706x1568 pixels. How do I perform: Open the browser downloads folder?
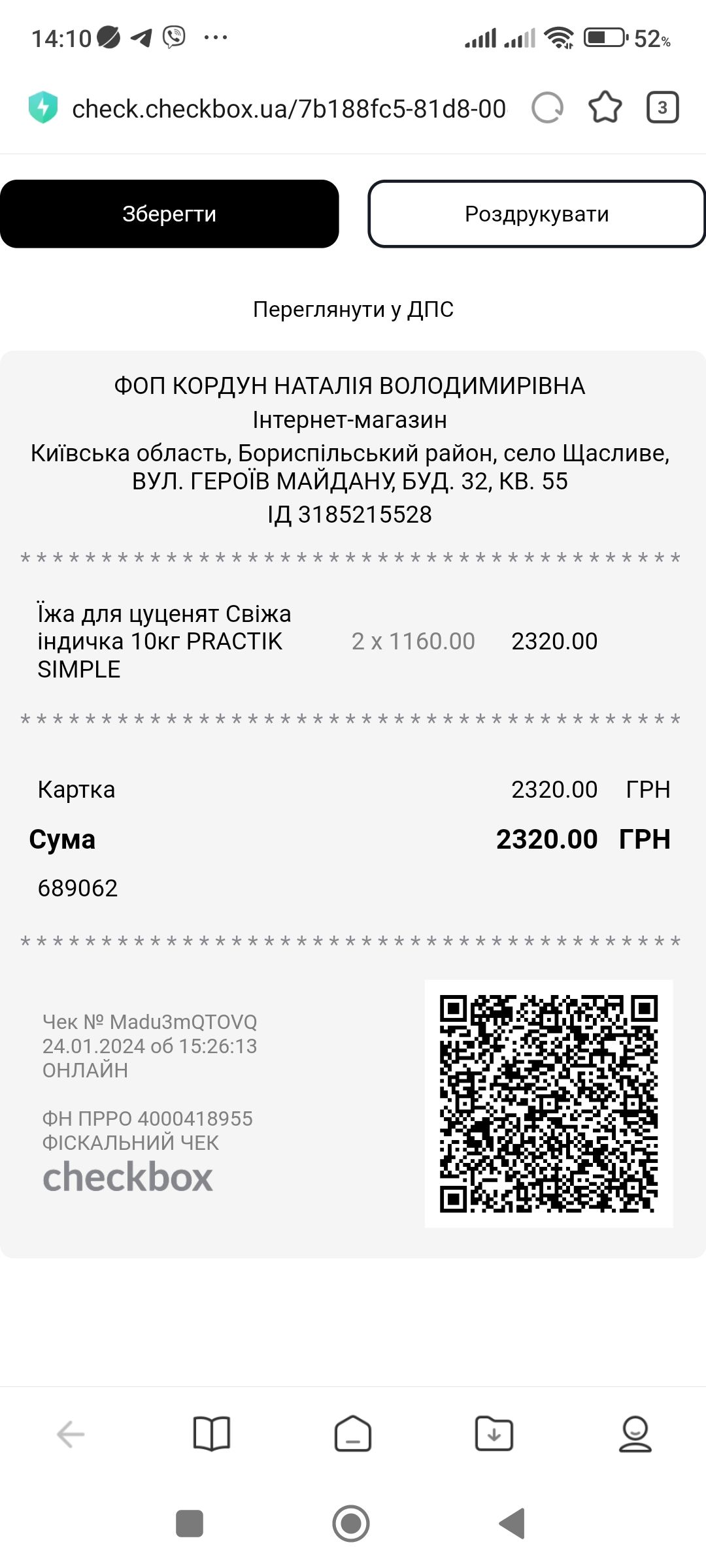[x=494, y=1434]
